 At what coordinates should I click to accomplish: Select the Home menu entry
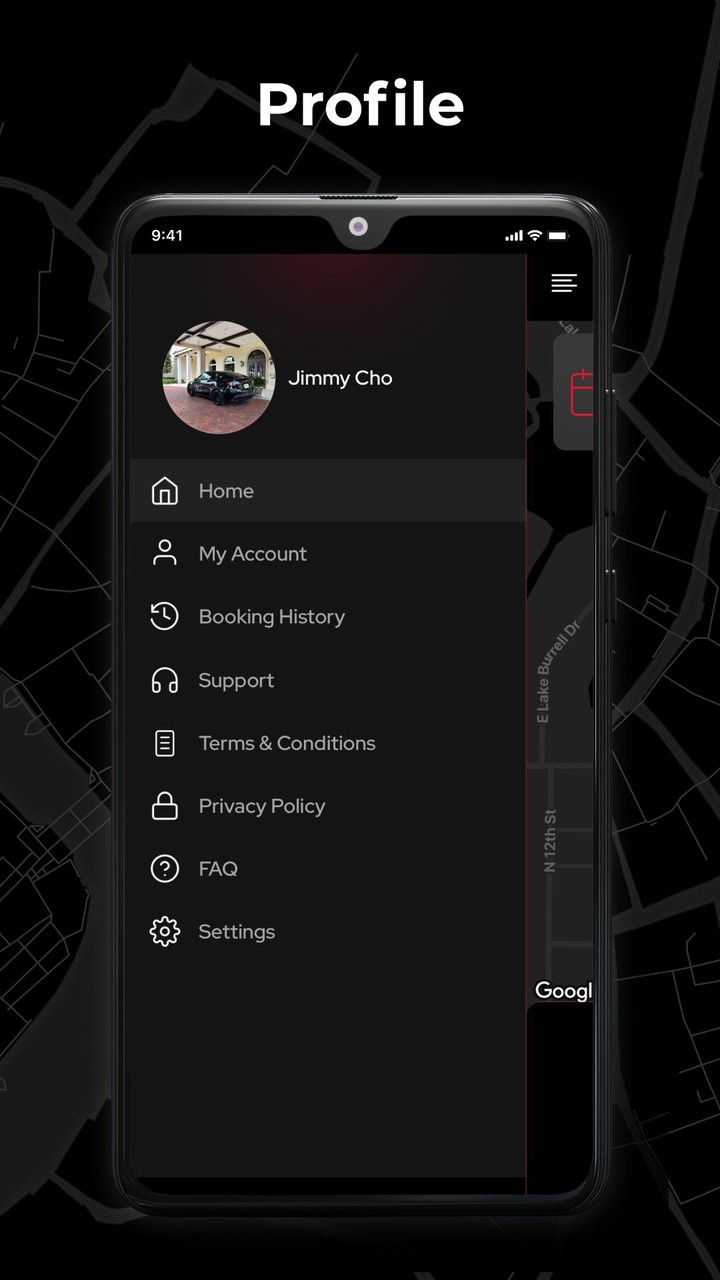(226, 491)
